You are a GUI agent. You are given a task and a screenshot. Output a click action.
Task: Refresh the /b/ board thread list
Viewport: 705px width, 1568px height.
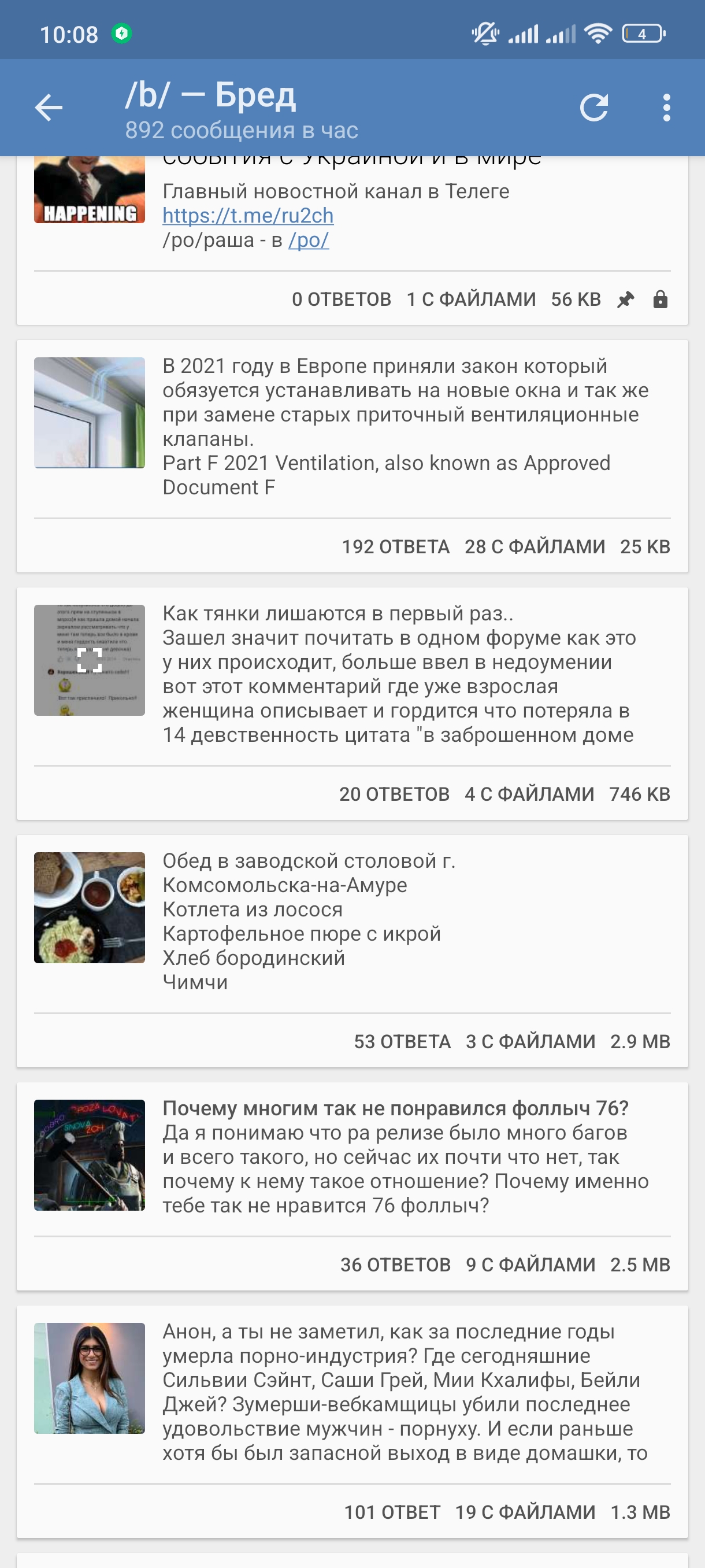click(593, 108)
